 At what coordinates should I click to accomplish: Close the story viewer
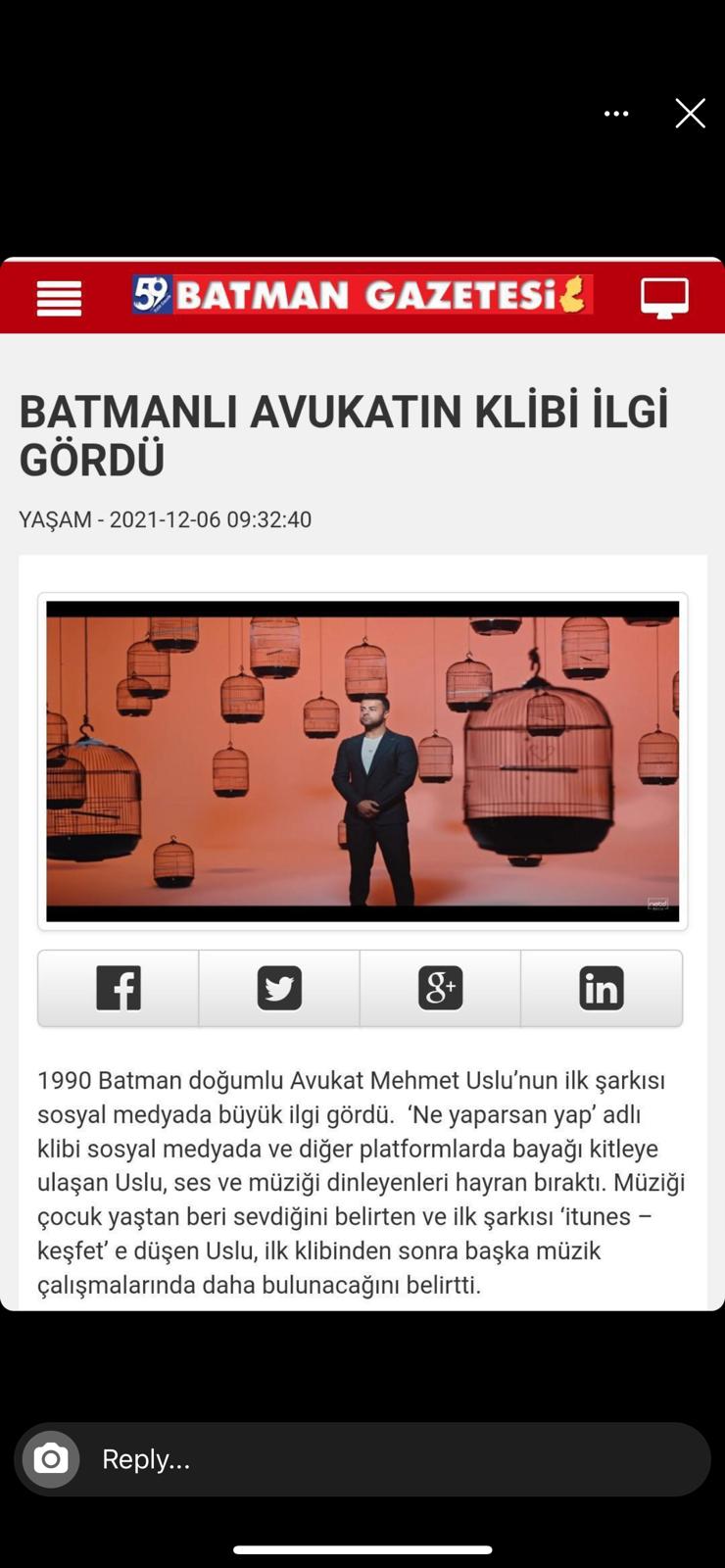[x=690, y=114]
